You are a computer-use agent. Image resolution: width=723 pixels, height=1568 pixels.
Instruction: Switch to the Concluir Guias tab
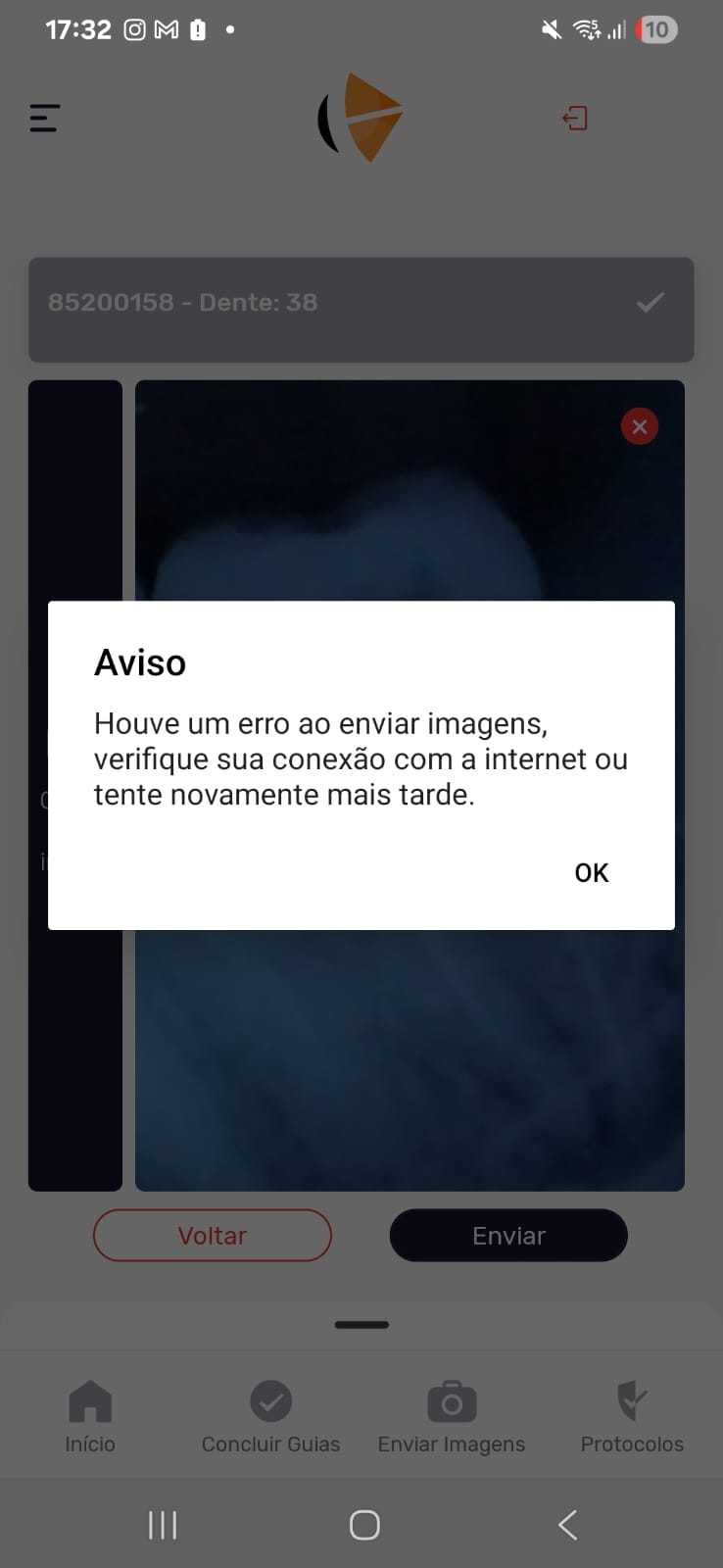(x=270, y=1416)
